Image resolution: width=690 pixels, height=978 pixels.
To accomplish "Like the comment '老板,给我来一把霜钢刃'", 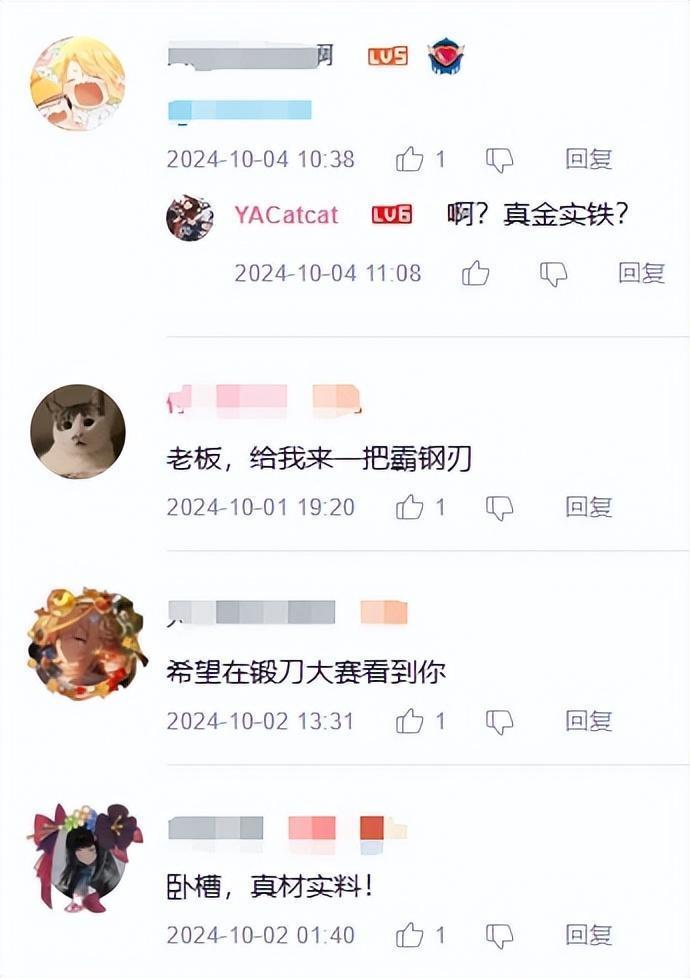I will pos(410,507).
